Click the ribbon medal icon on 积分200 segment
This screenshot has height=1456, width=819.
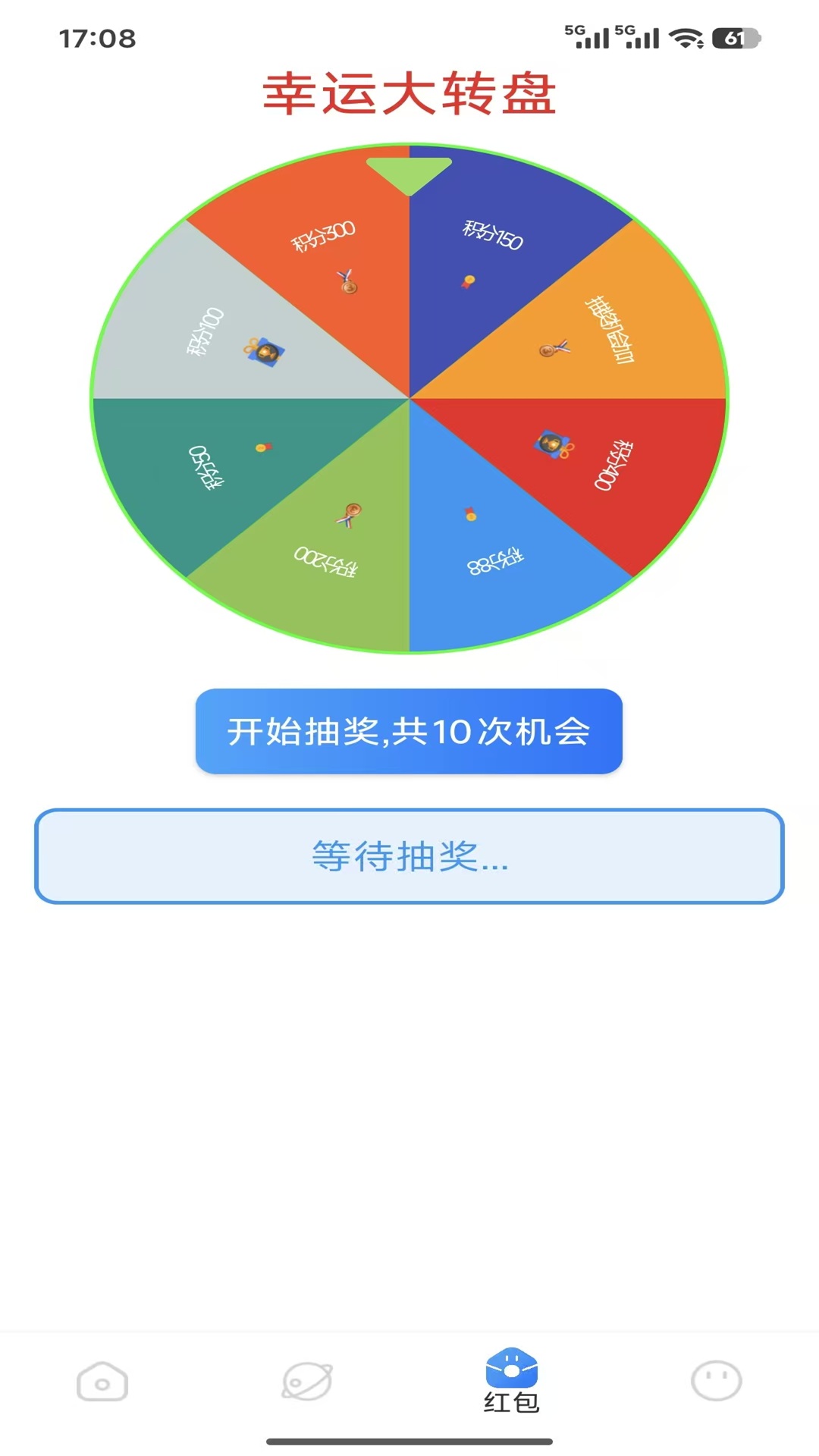coord(350,513)
